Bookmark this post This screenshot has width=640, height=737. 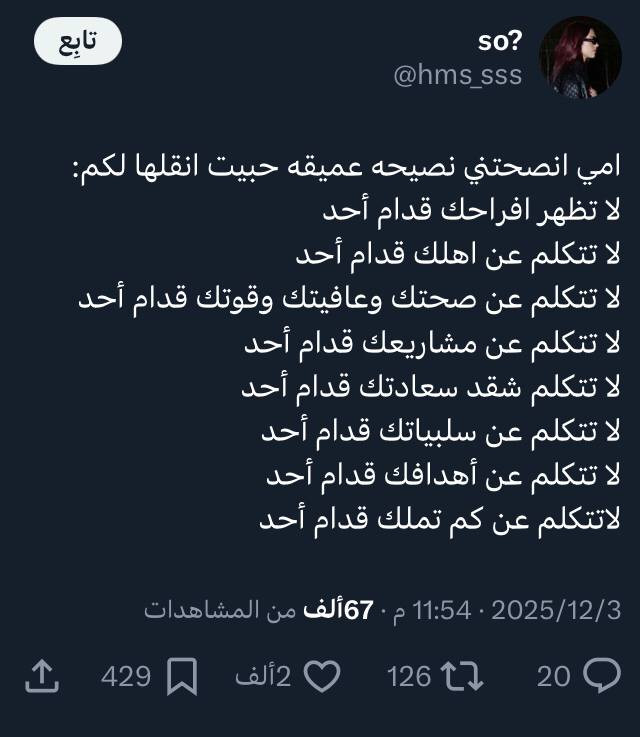click(181, 677)
